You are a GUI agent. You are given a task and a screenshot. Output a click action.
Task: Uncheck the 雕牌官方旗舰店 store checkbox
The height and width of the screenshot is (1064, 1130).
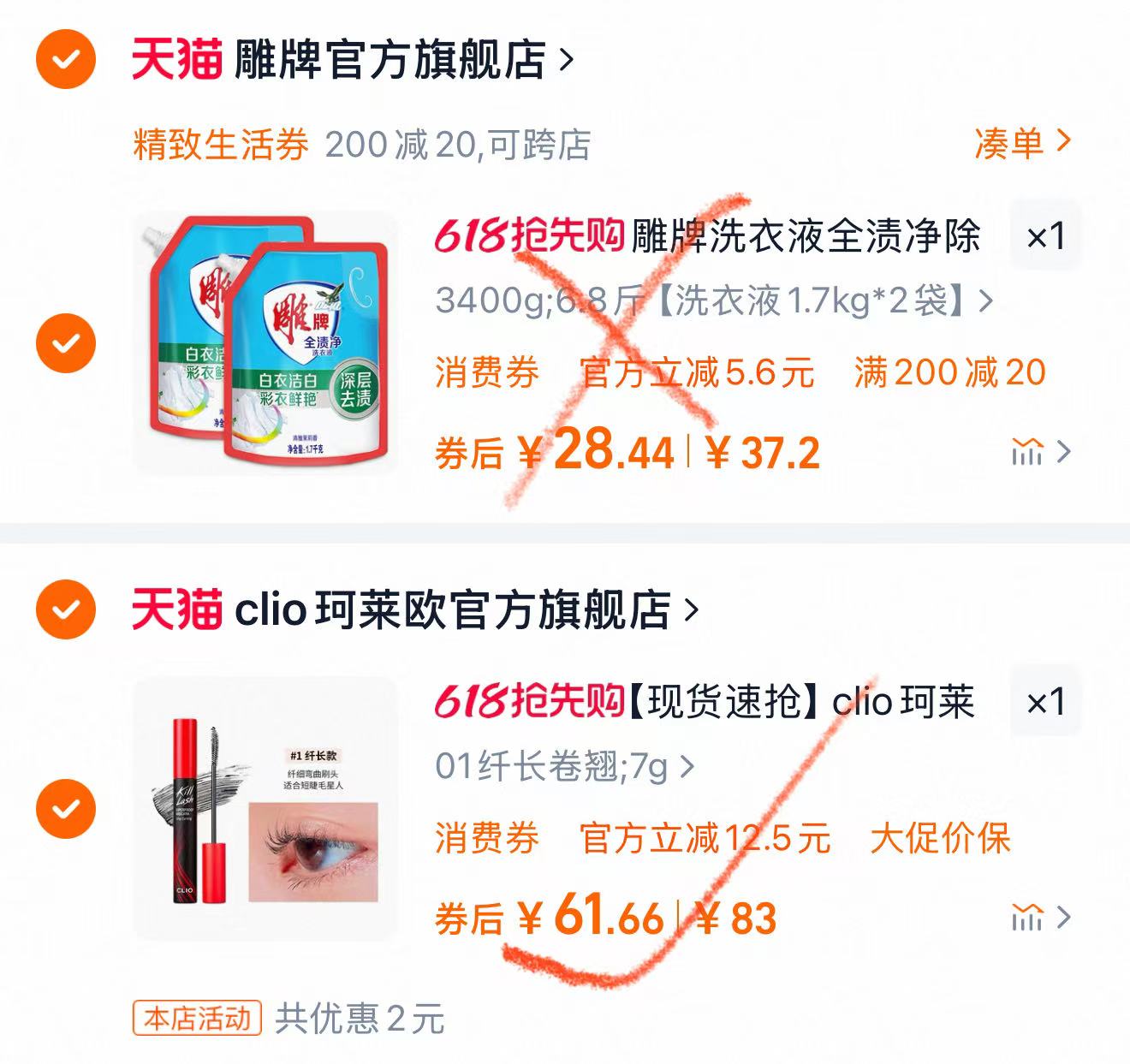pos(65,59)
